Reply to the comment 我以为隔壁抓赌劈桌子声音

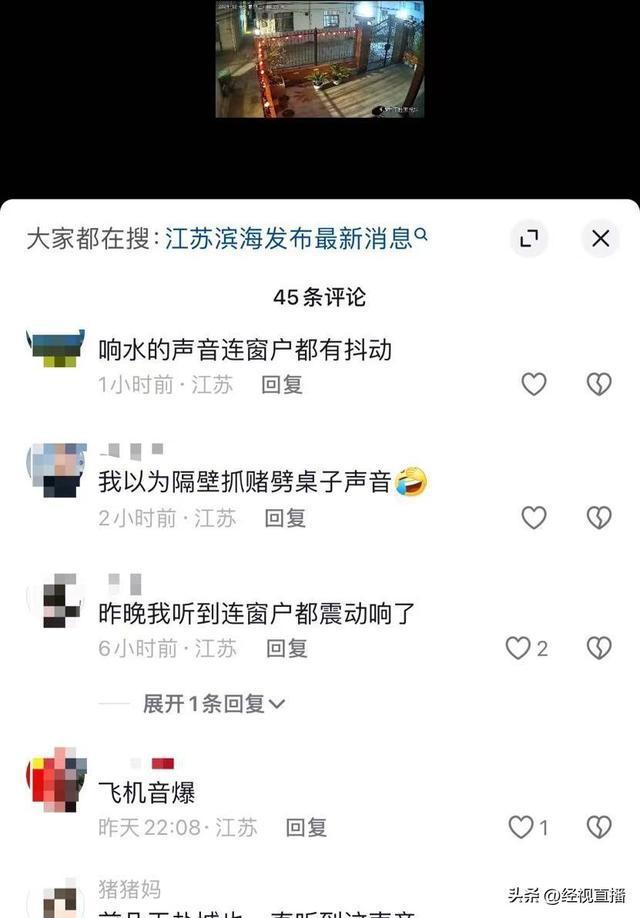[285, 518]
